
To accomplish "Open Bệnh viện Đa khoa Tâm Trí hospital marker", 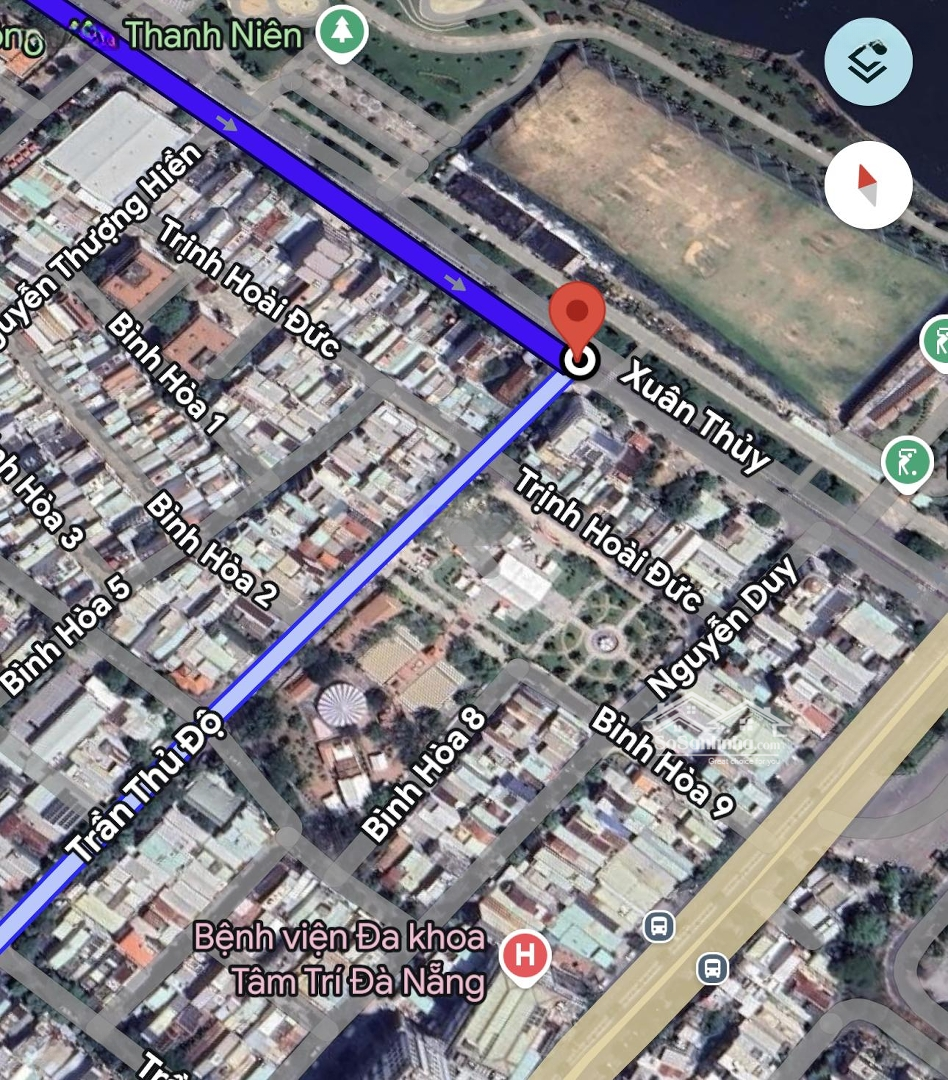I will tap(524, 956).
